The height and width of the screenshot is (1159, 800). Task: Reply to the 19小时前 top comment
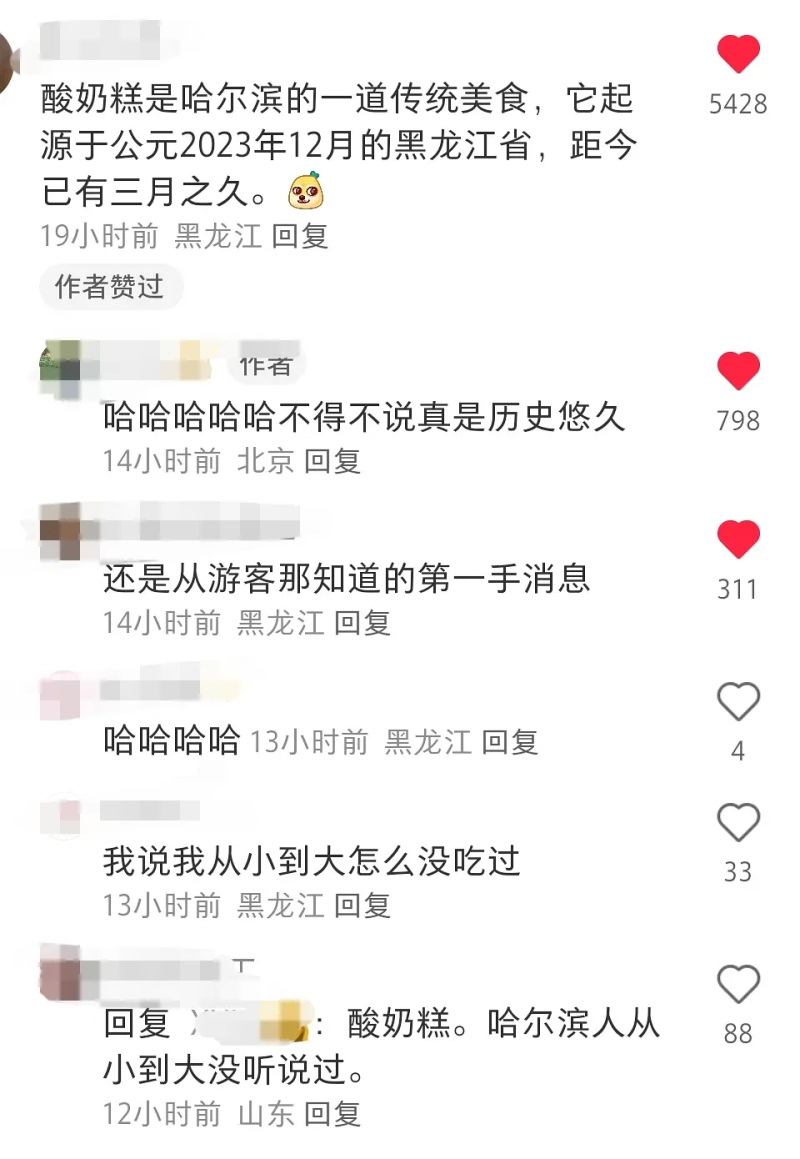[300, 236]
